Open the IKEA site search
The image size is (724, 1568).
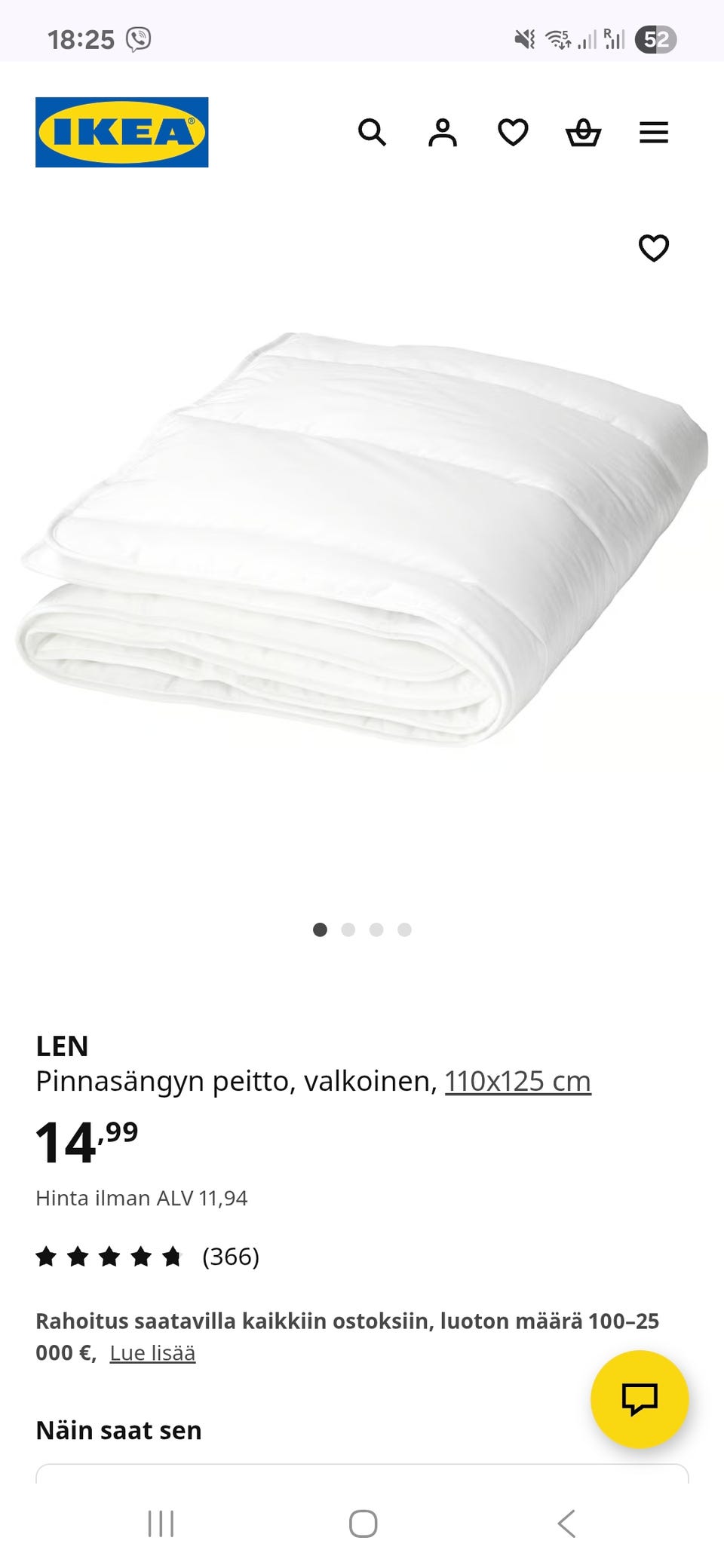(x=372, y=133)
